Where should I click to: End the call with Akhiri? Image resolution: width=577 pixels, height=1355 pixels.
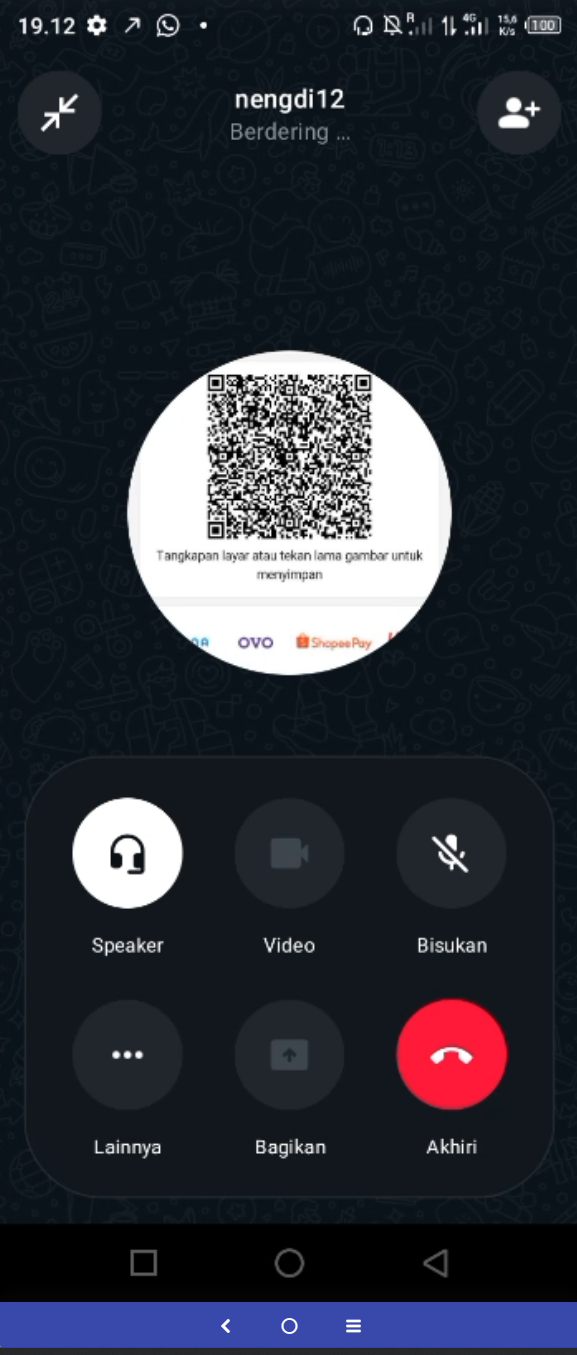point(451,1055)
